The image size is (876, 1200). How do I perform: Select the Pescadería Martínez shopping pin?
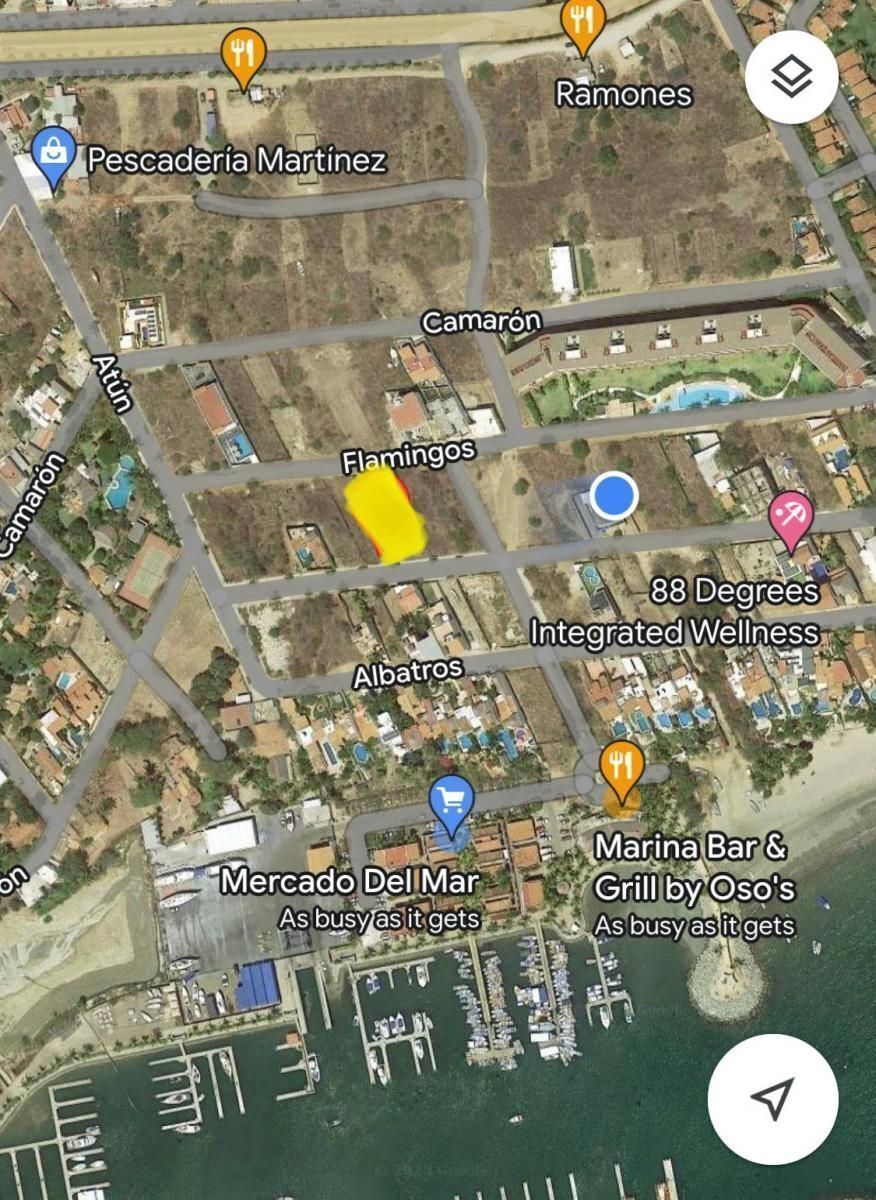click(54, 153)
